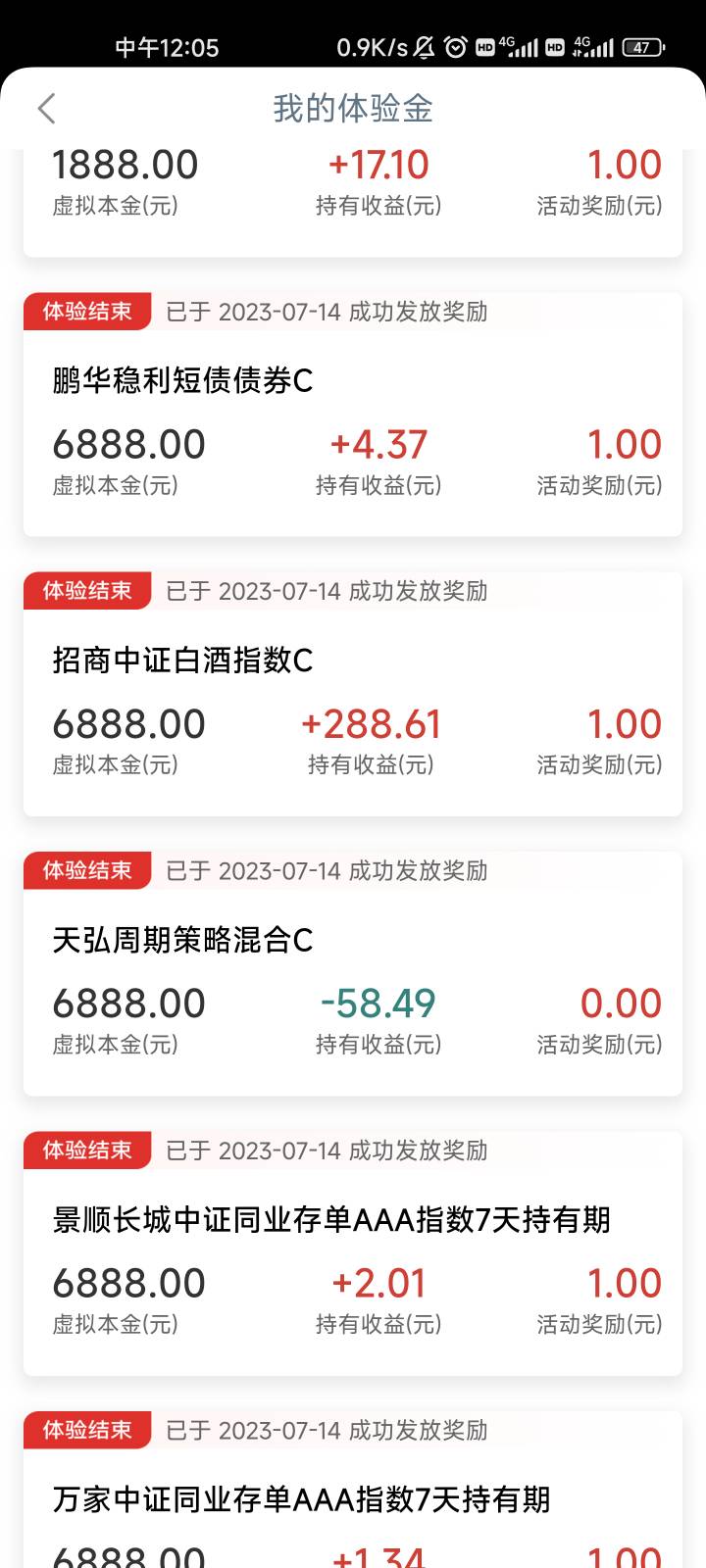Go back from 我的体验金 page
The image size is (706, 1568).
click(x=46, y=109)
